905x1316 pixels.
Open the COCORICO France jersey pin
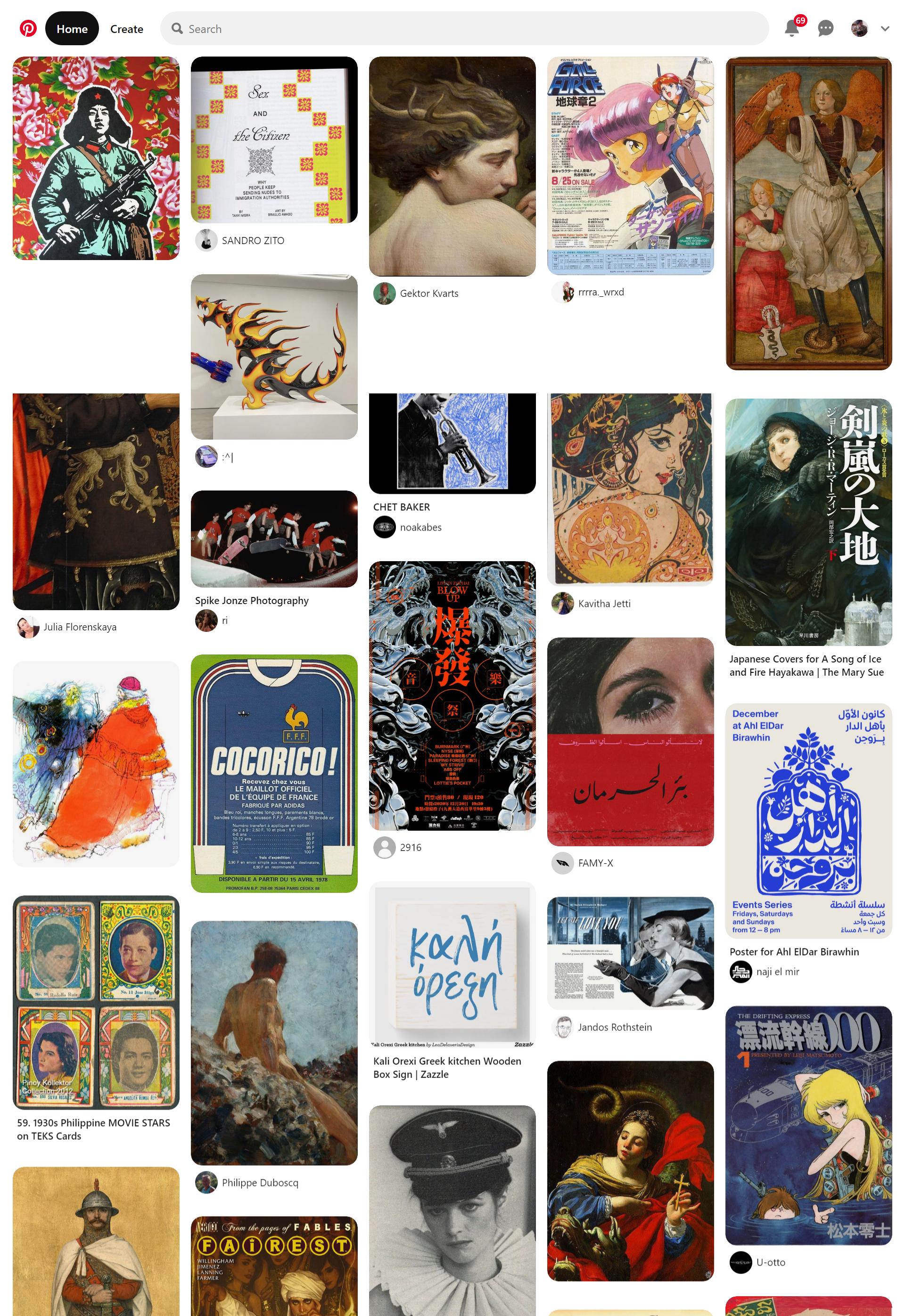pos(274,773)
